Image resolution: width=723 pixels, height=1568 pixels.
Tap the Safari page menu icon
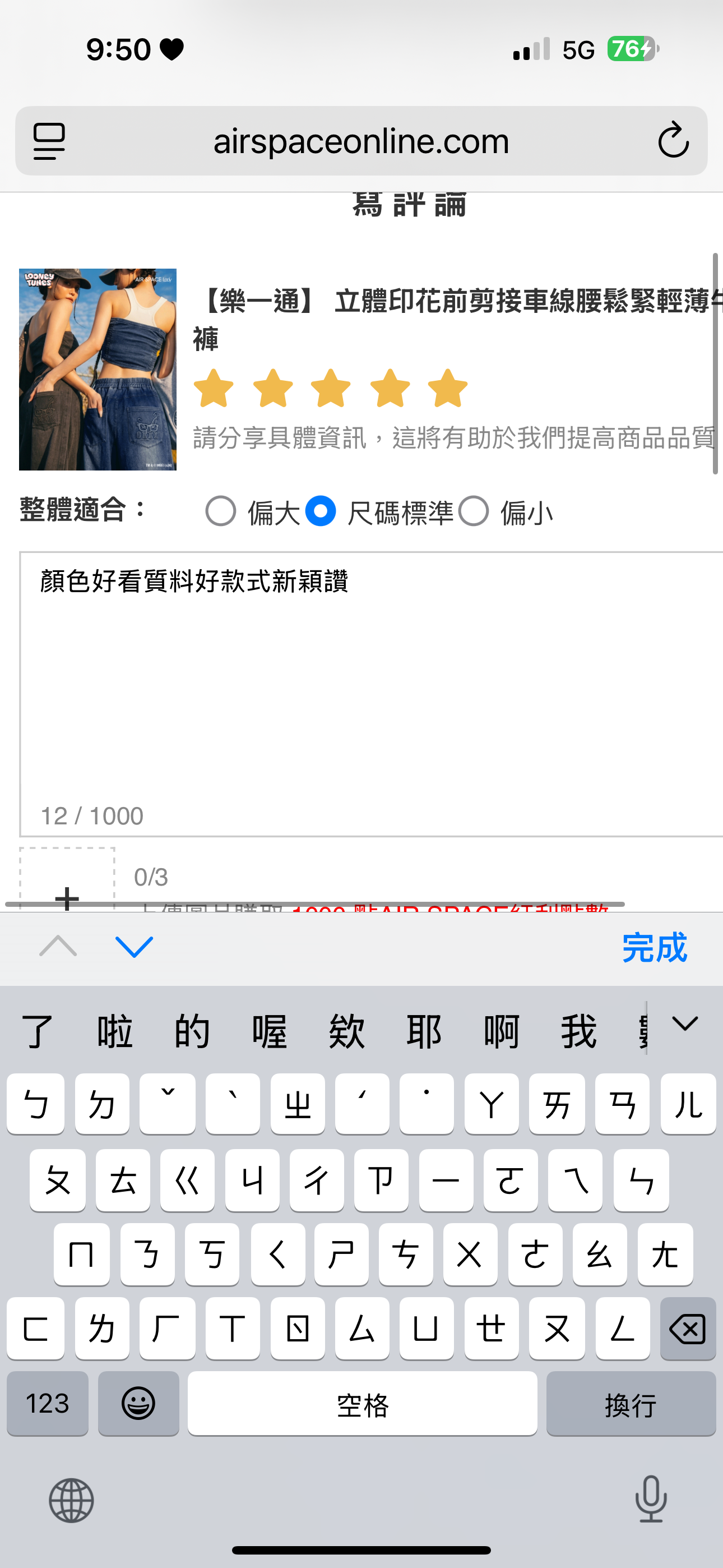[49, 141]
